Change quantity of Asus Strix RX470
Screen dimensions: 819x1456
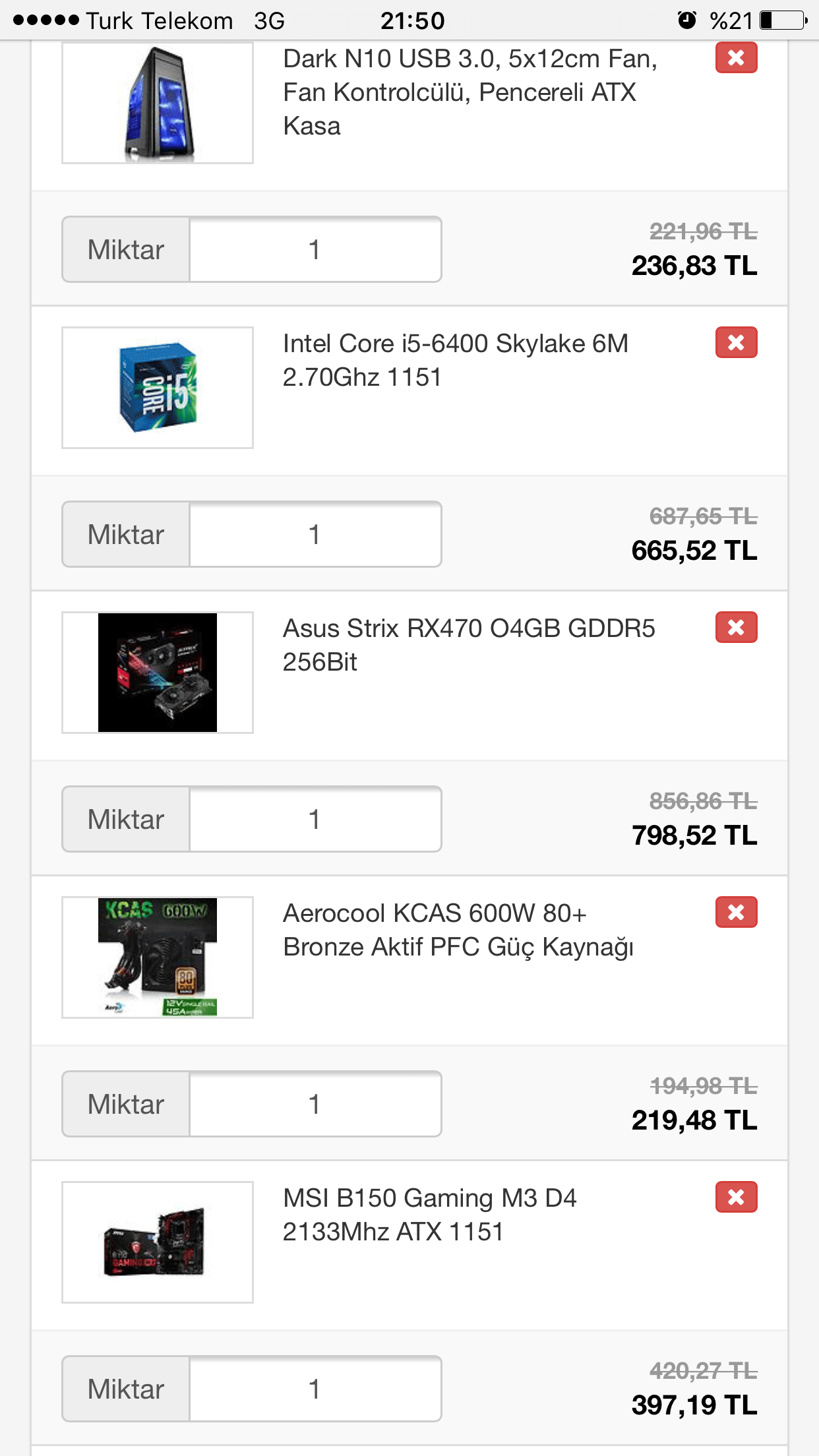click(315, 820)
